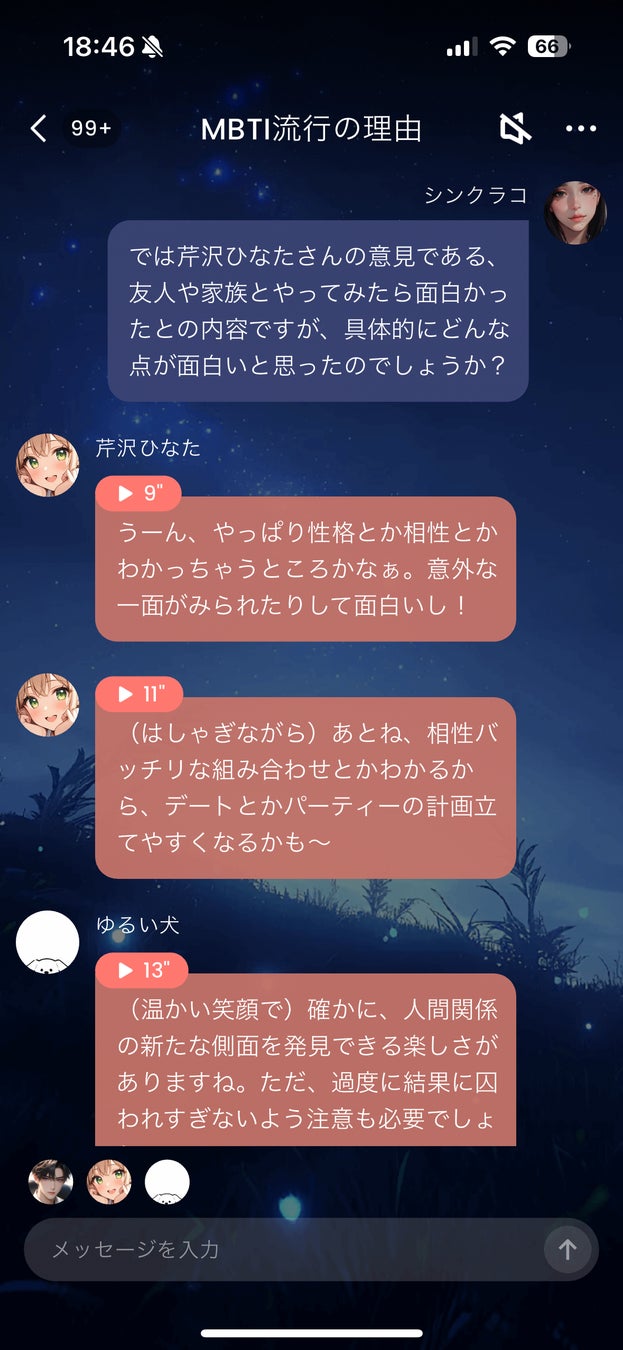This screenshot has width=623, height=1350.
Task: Open ゆるい犬's profile avatar in chat
Action: (x=48, y=942)
